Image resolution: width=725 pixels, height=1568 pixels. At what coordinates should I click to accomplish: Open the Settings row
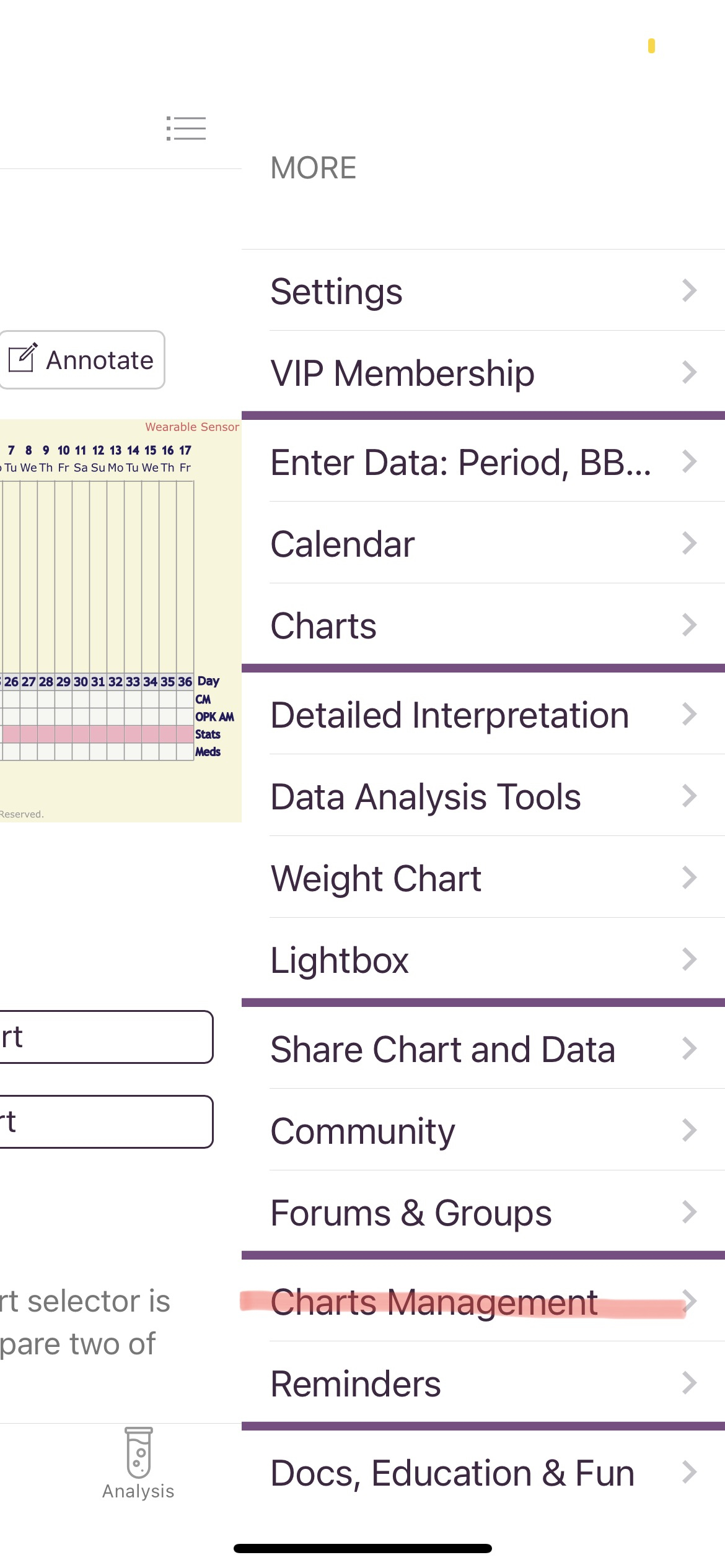click(x=483, y=291)
